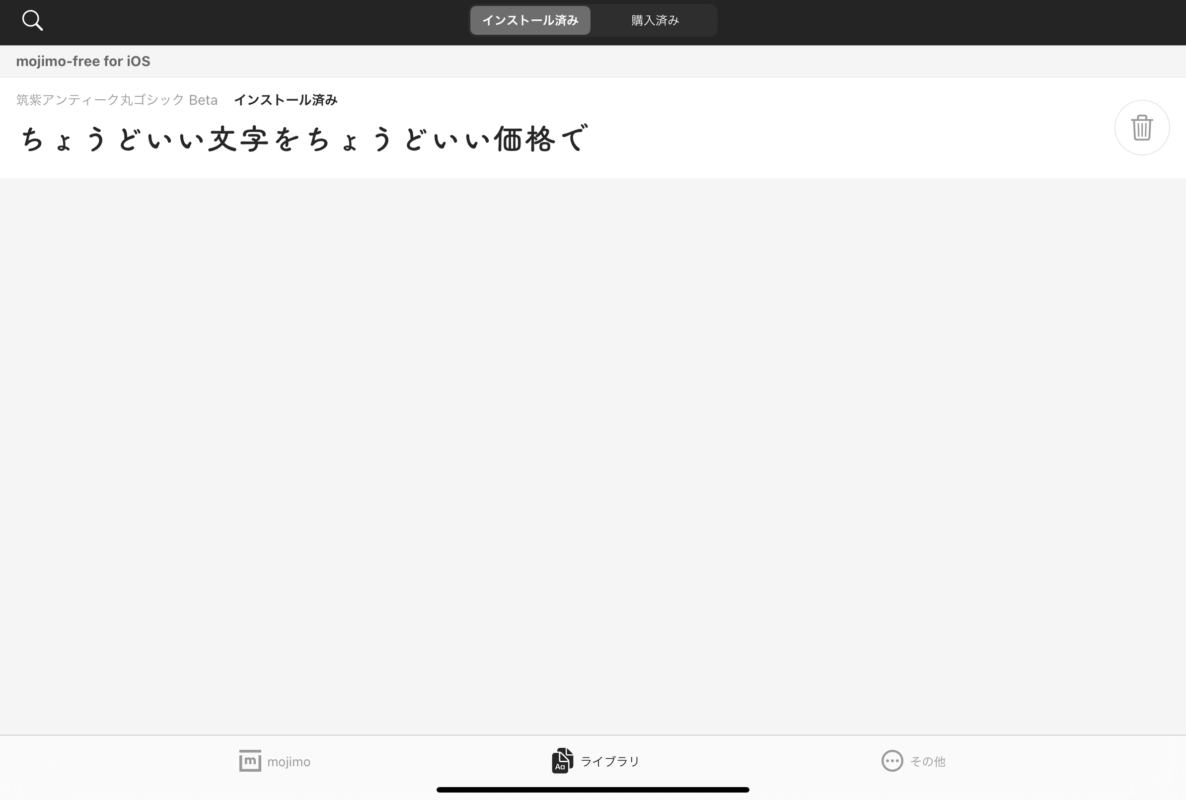Viewport: 1186px width, 800px height.
Task: Select the インストール済み segment
Action: tap(530, 20)
